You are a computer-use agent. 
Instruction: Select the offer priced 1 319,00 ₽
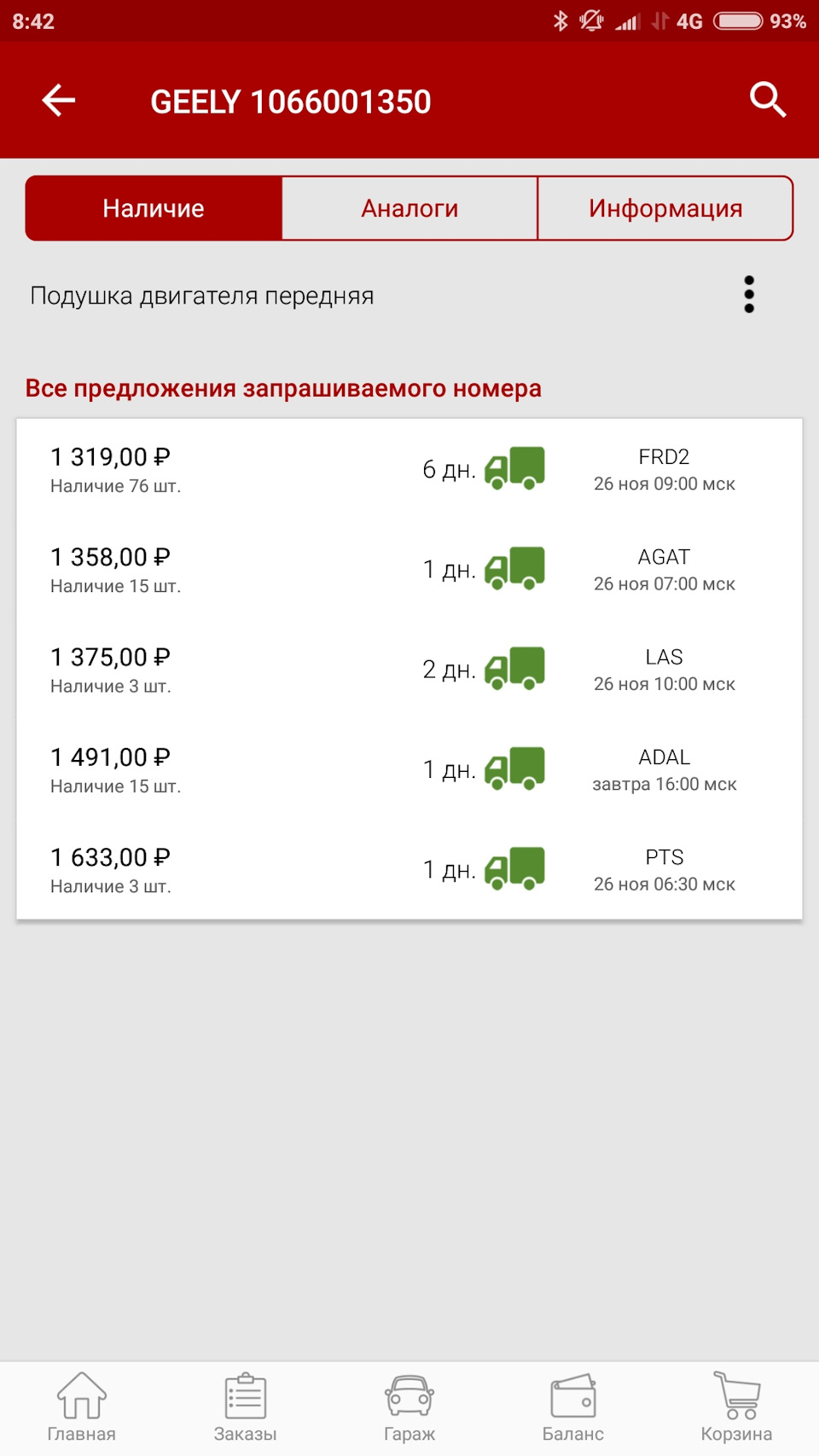(111, 457)
